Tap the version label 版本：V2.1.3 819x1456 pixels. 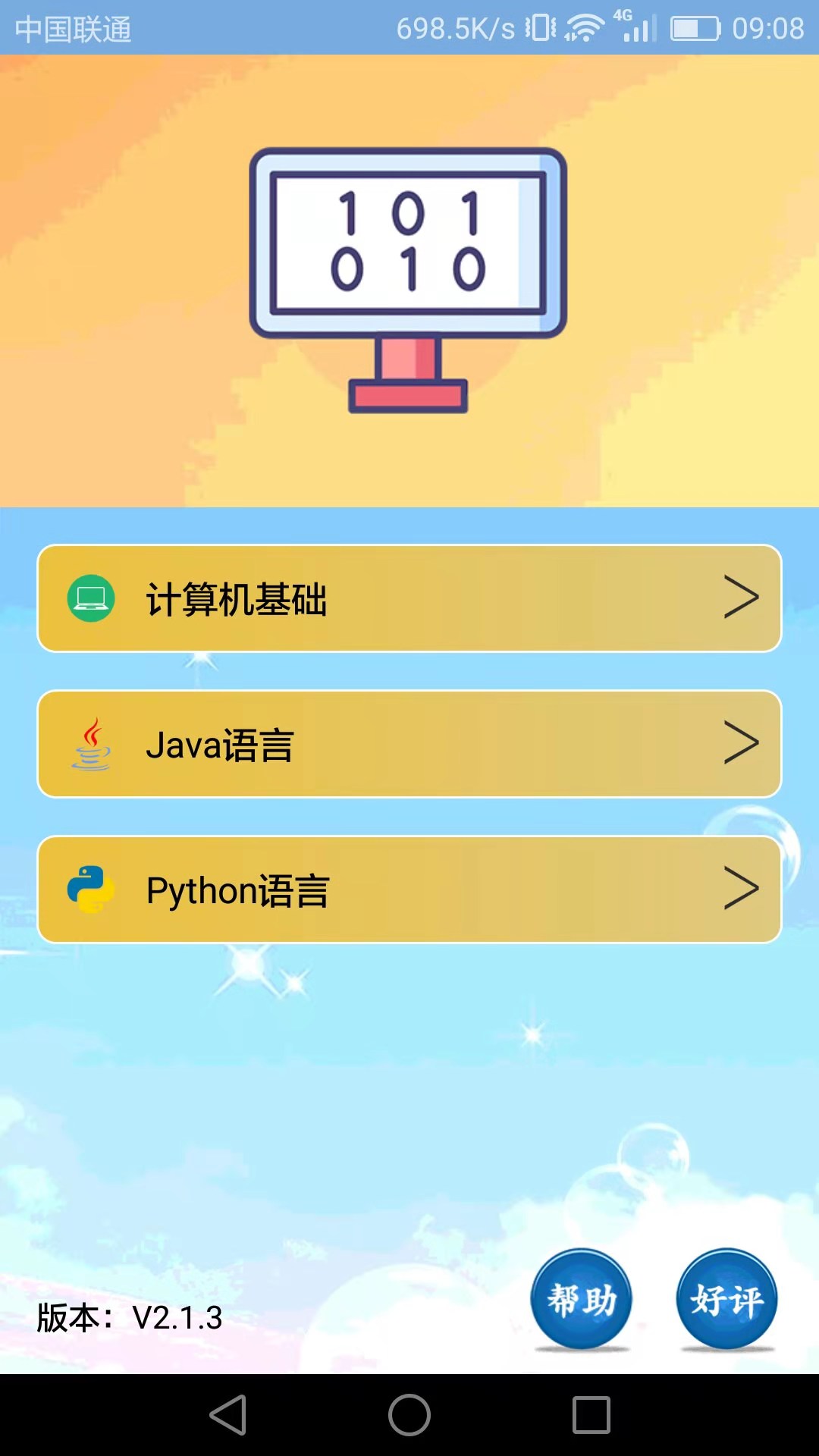pyautogui.click(x=127, y=1319)
